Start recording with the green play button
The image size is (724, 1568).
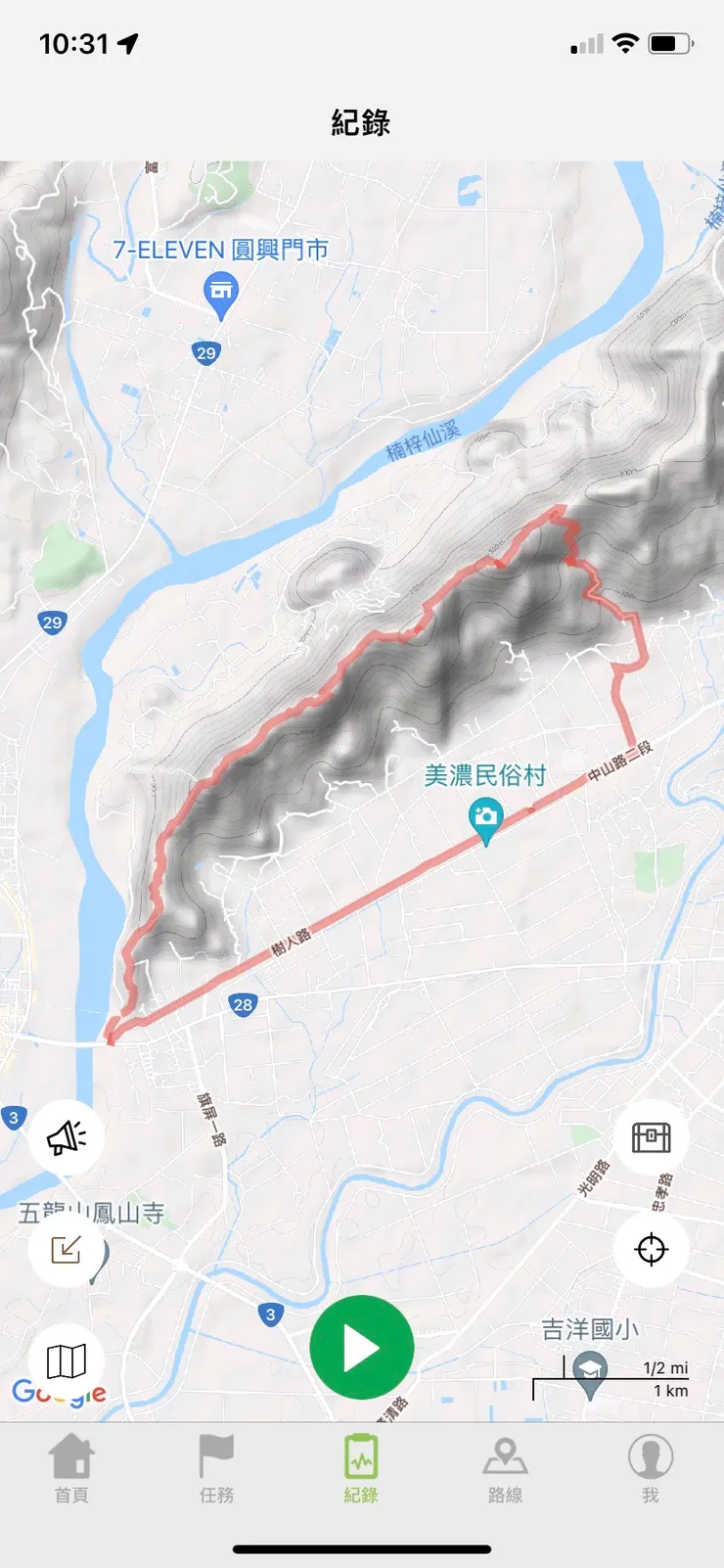[x=361, y=1348]
